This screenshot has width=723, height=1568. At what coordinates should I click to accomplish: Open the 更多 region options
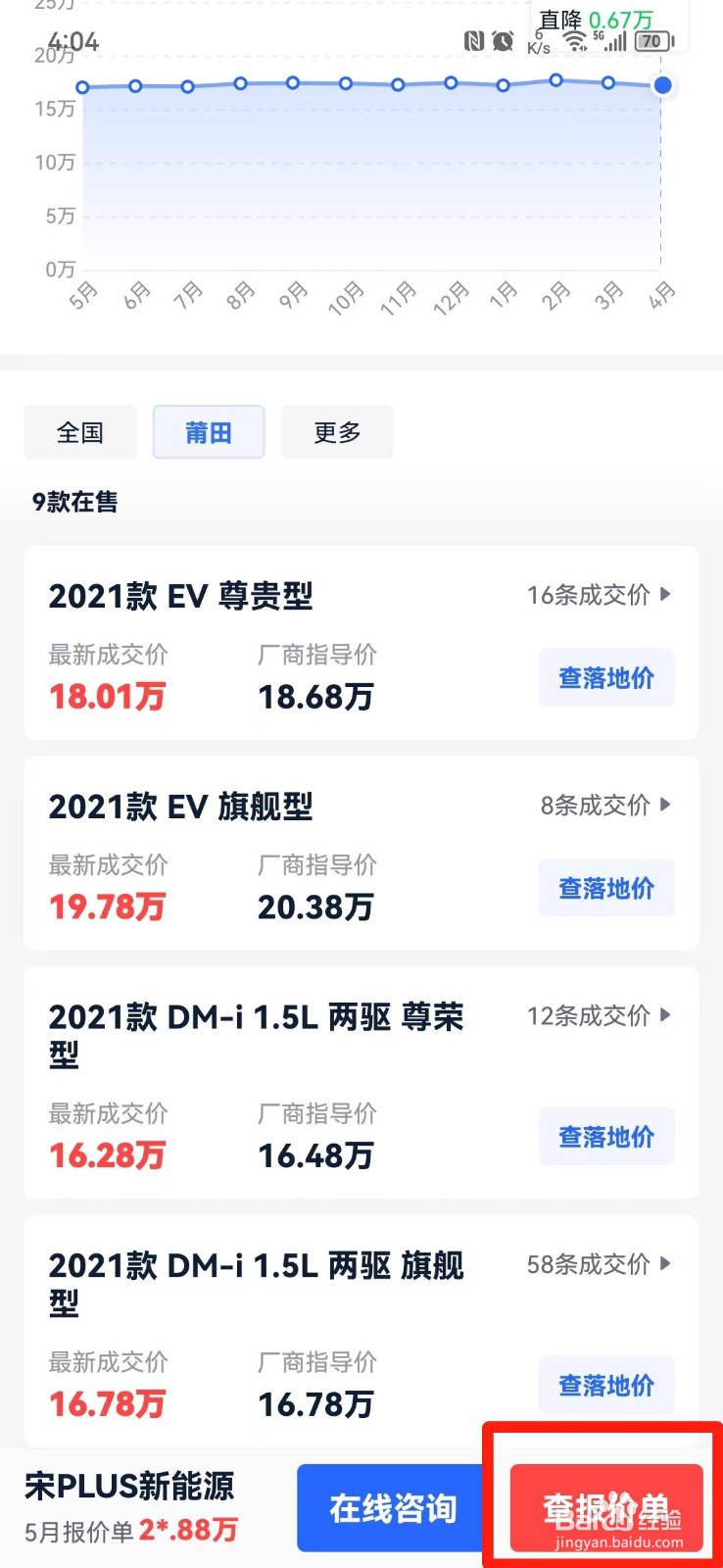click(337, 432)
